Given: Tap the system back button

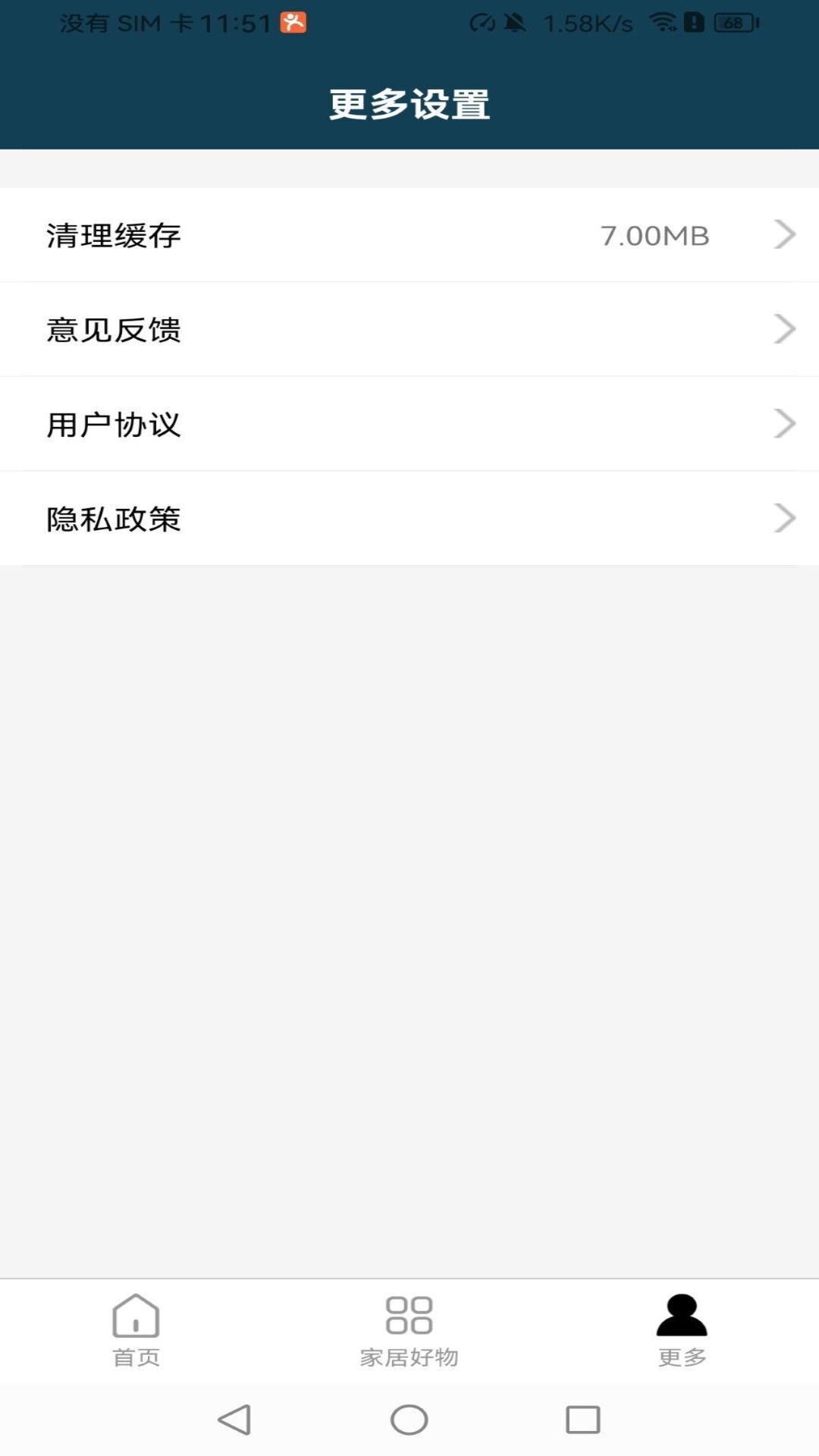Looking at the screenshot, I should pos(234,1420).
